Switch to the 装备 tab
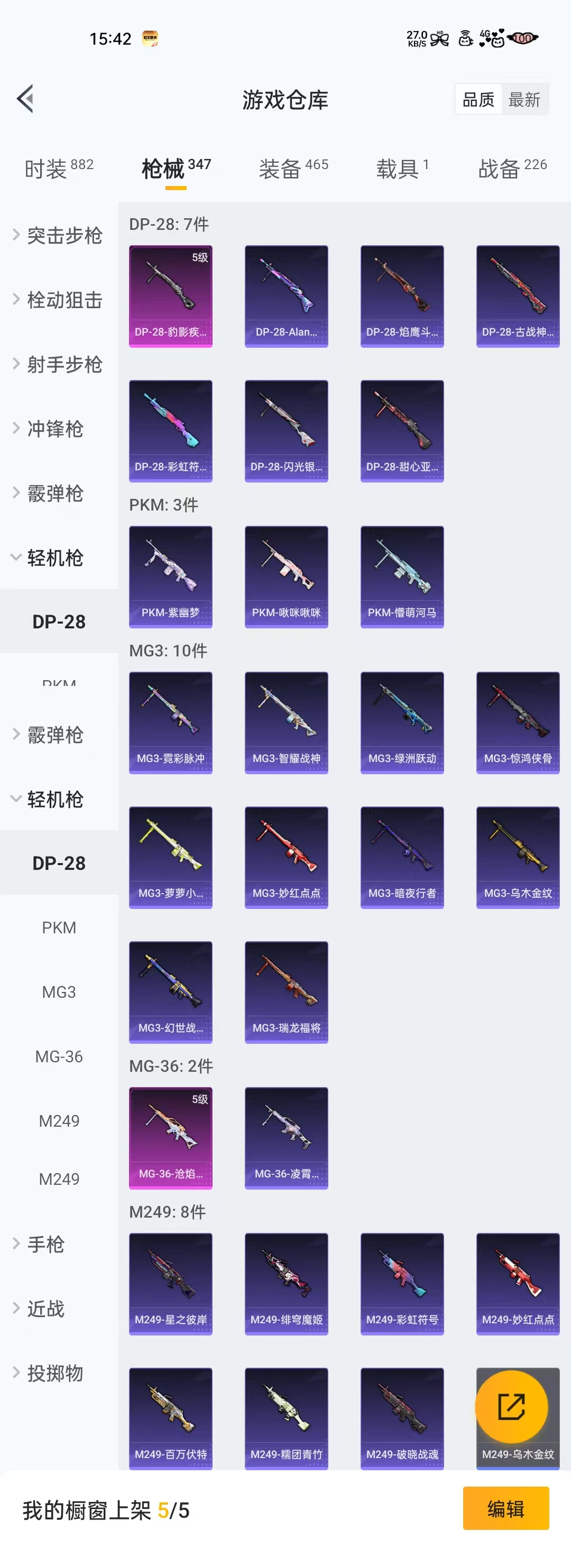Image resolution: width=571 pixels, height=1568 pixels. coord(293,168)
